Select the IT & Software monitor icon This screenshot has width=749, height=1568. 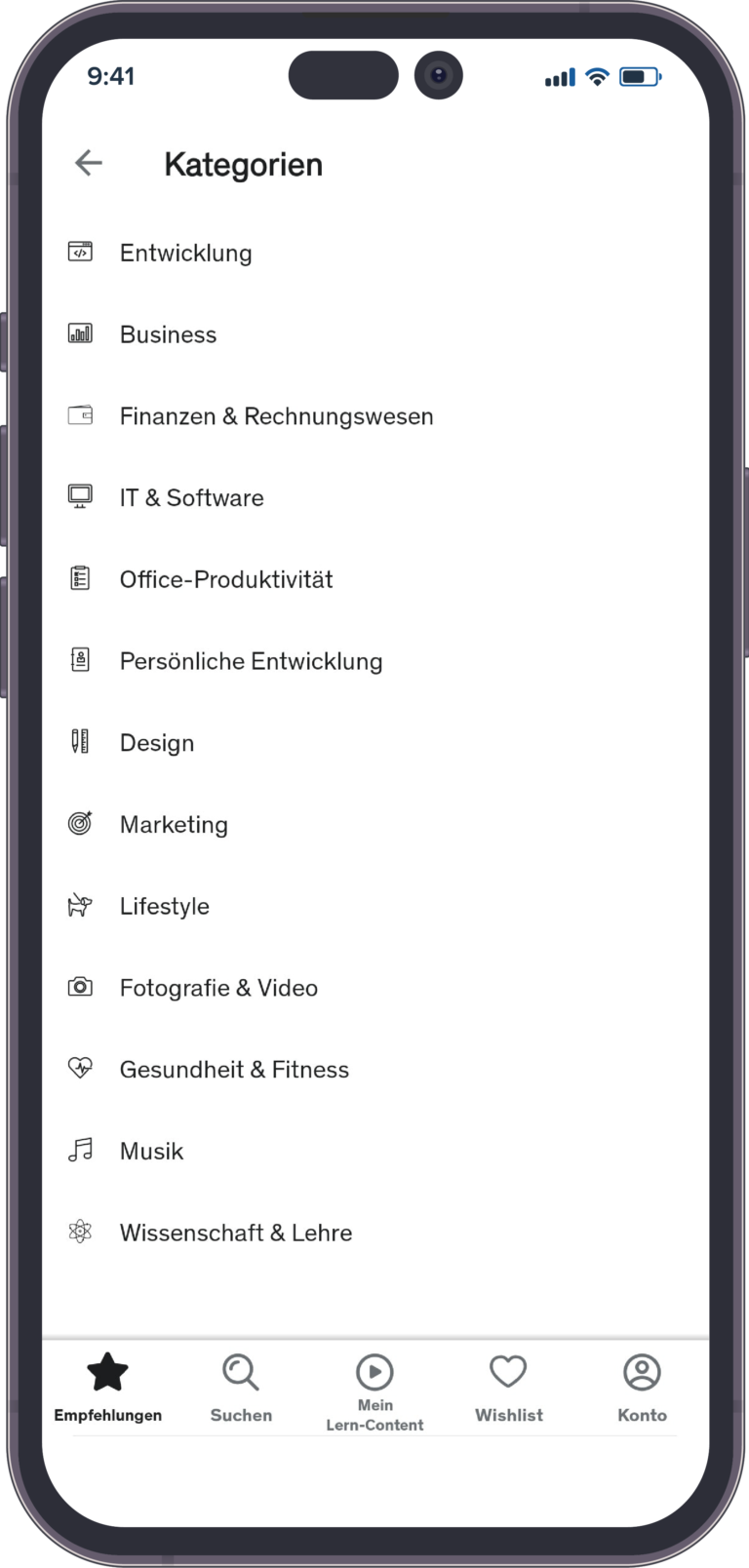pyautogui.click(x=81, y=497)
